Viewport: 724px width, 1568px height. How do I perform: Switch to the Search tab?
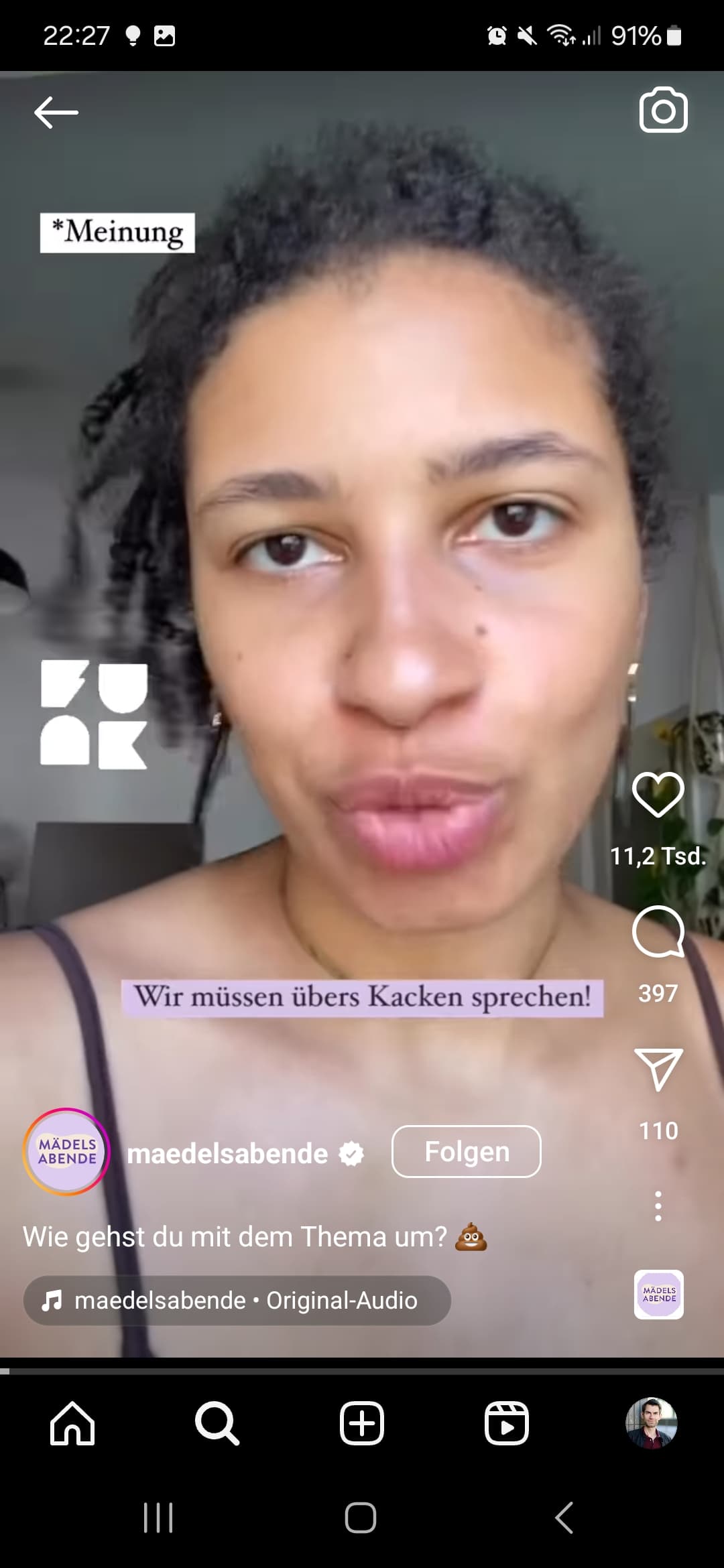[x=217, y=1423]
